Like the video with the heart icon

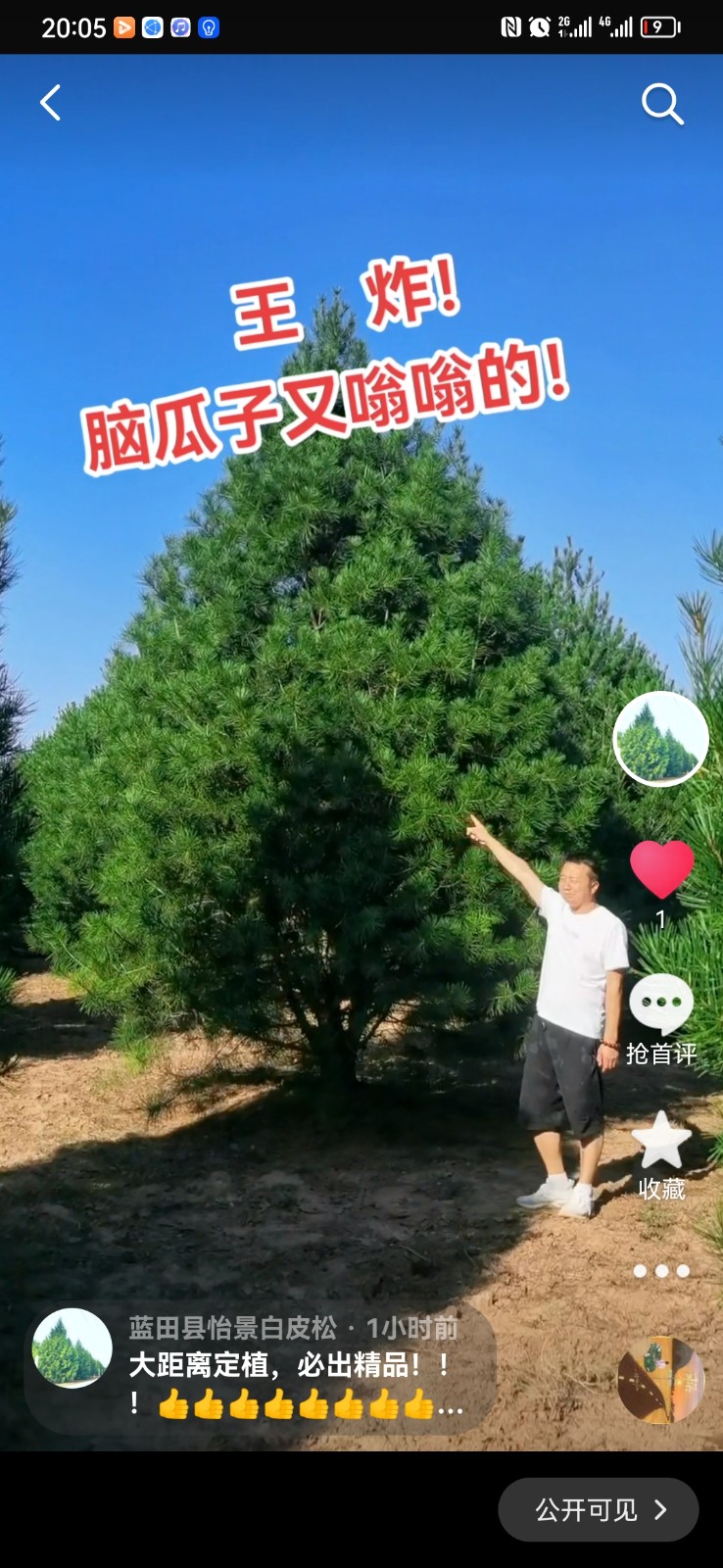[x=661, y=869]
